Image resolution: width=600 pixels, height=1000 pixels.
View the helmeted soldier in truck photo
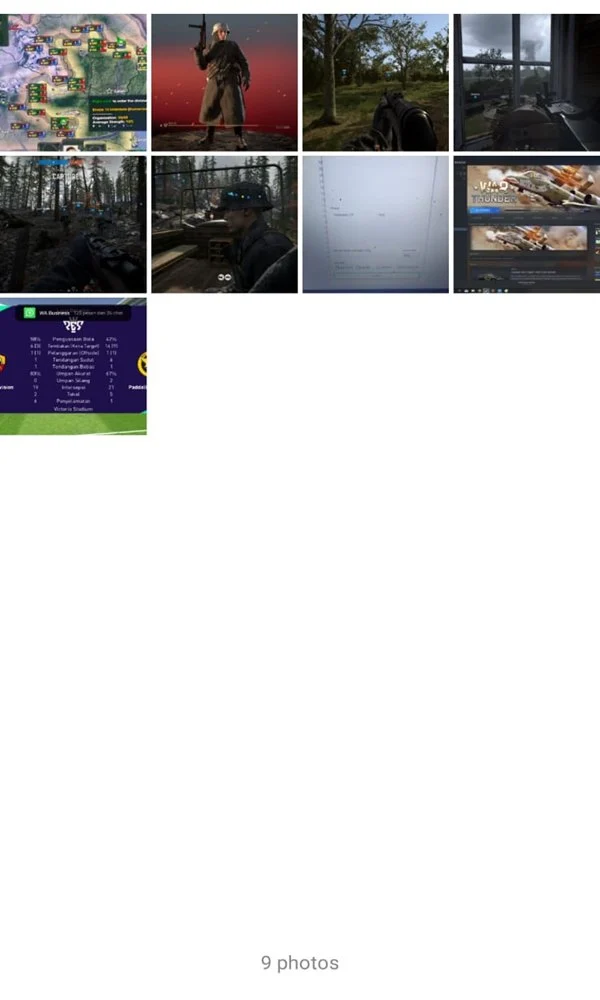click(x=224, y=224)
